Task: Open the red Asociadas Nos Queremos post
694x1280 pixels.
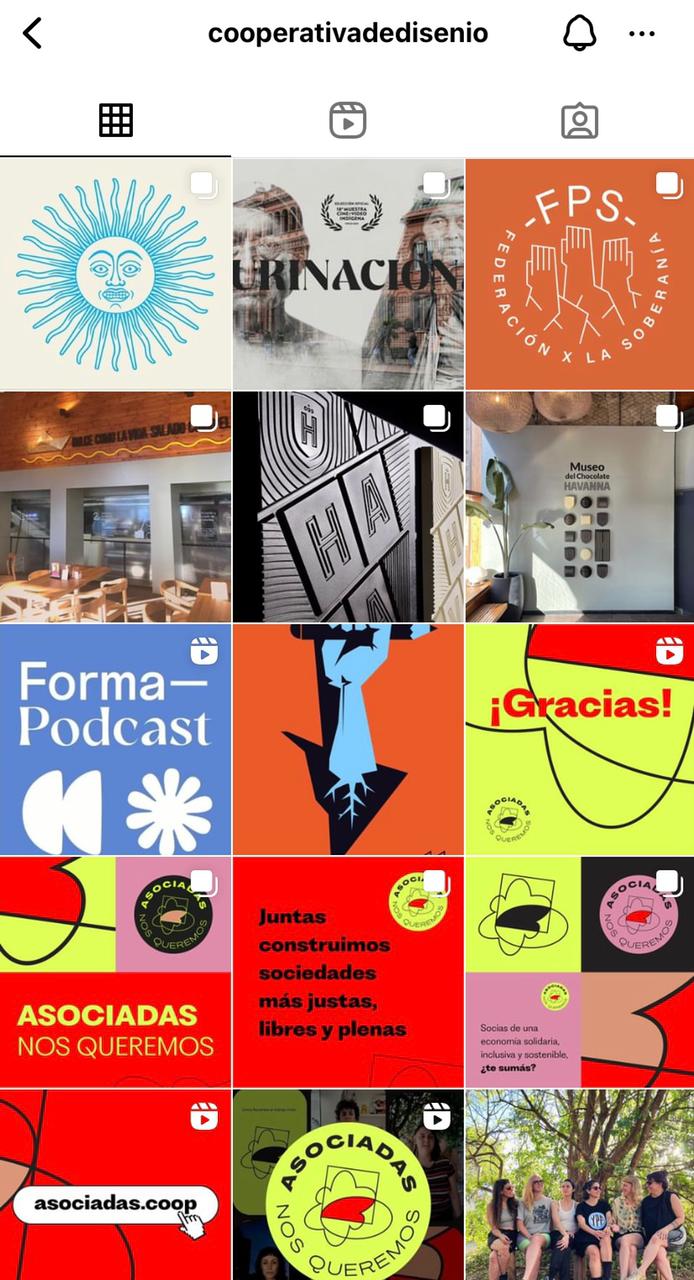Action: coord(115,971)
